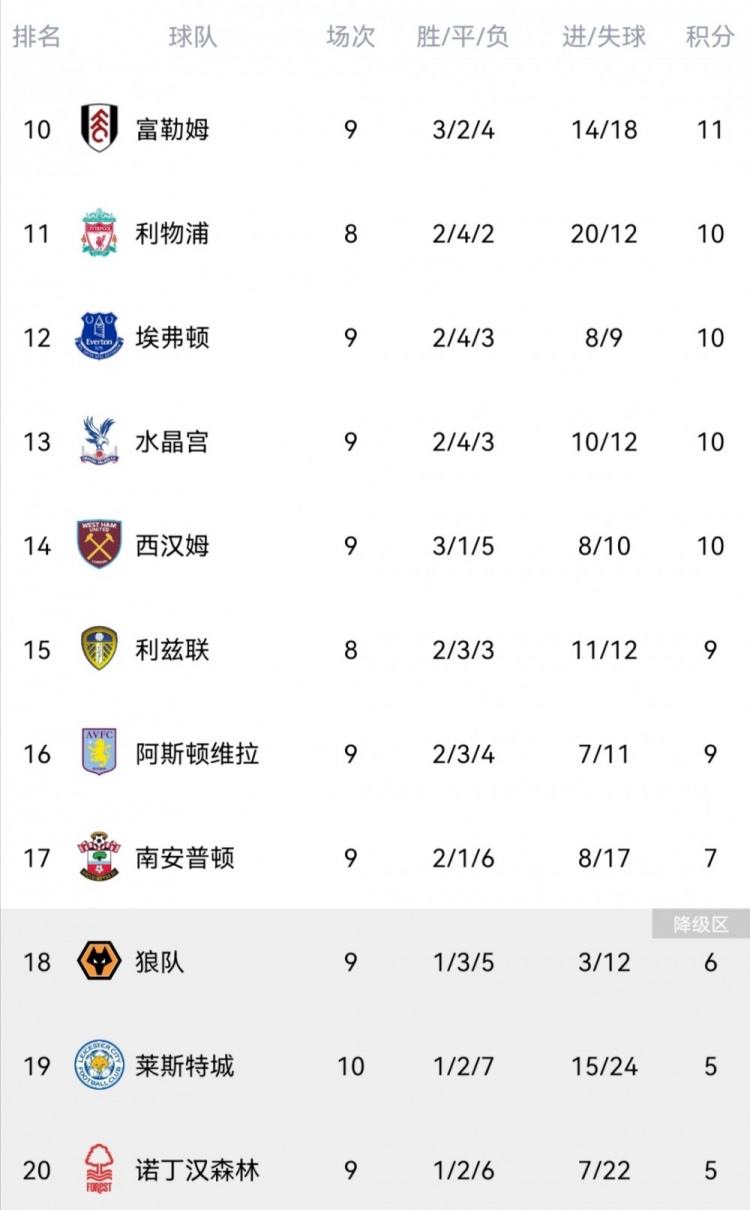Viewport: 750px width, 1210px height.
Task: Select the 埃弗顿 team row
Action: (375, 337)
